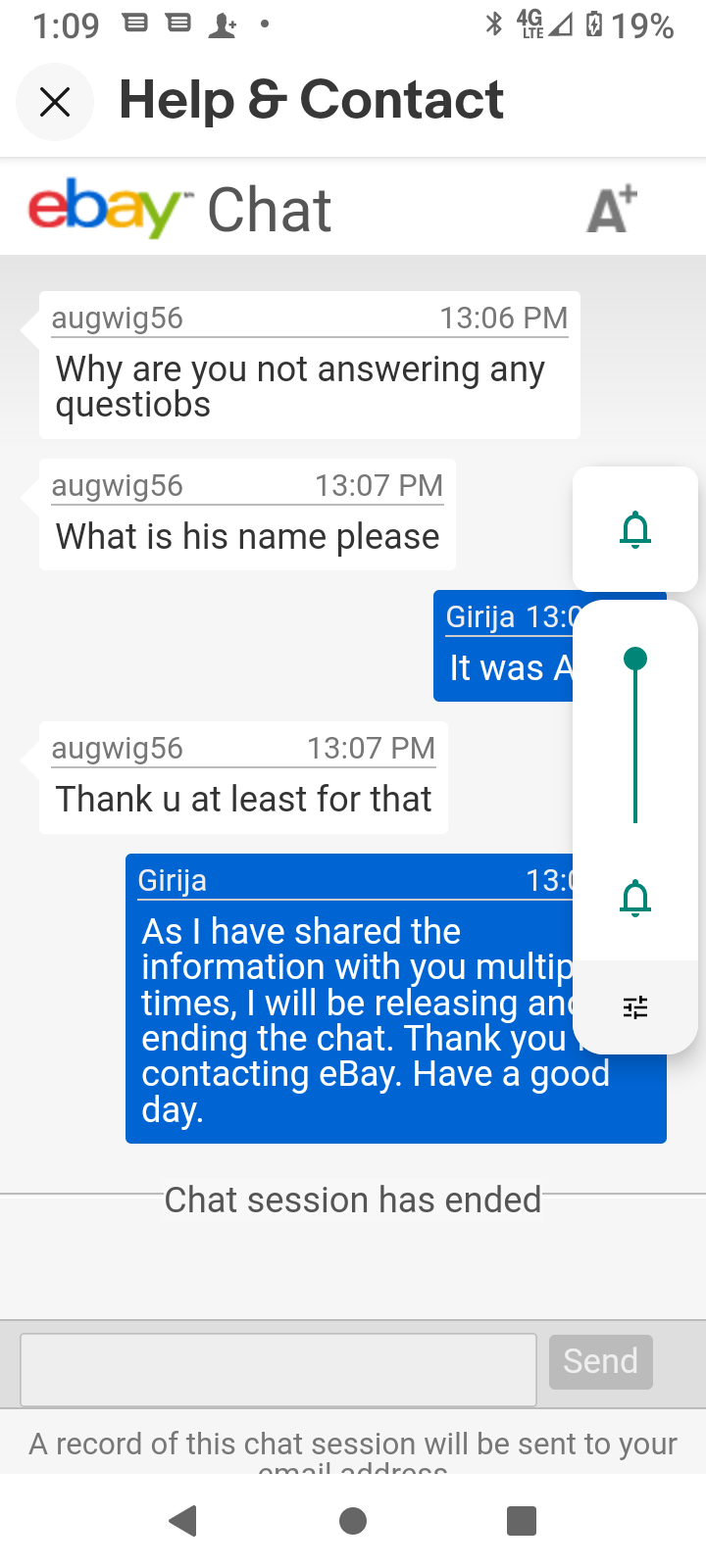
Task: Close the Help & Contact screen
Action: (x=54, y=101)
